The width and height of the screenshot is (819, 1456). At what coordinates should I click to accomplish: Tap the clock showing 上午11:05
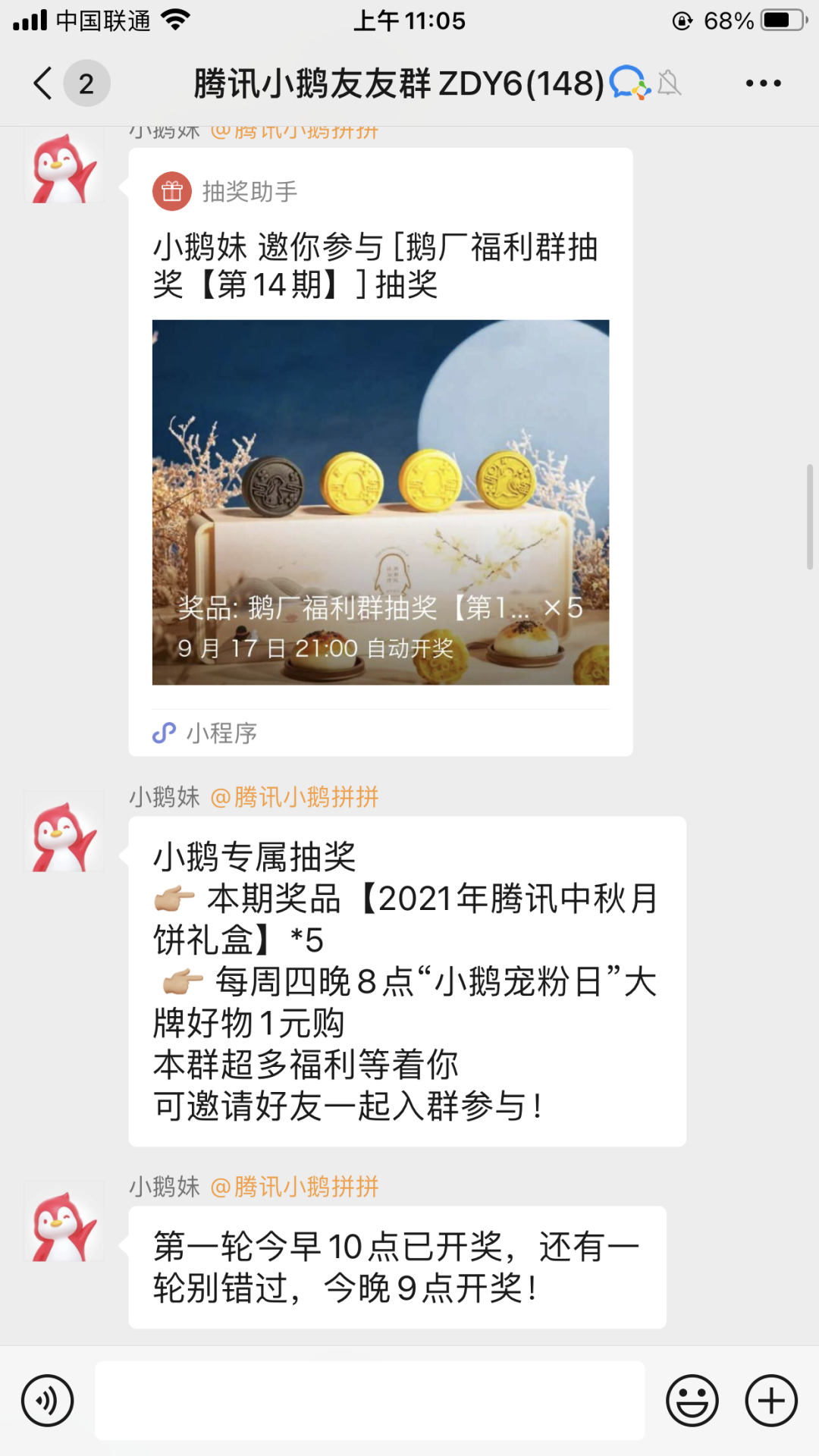[409, 20]
